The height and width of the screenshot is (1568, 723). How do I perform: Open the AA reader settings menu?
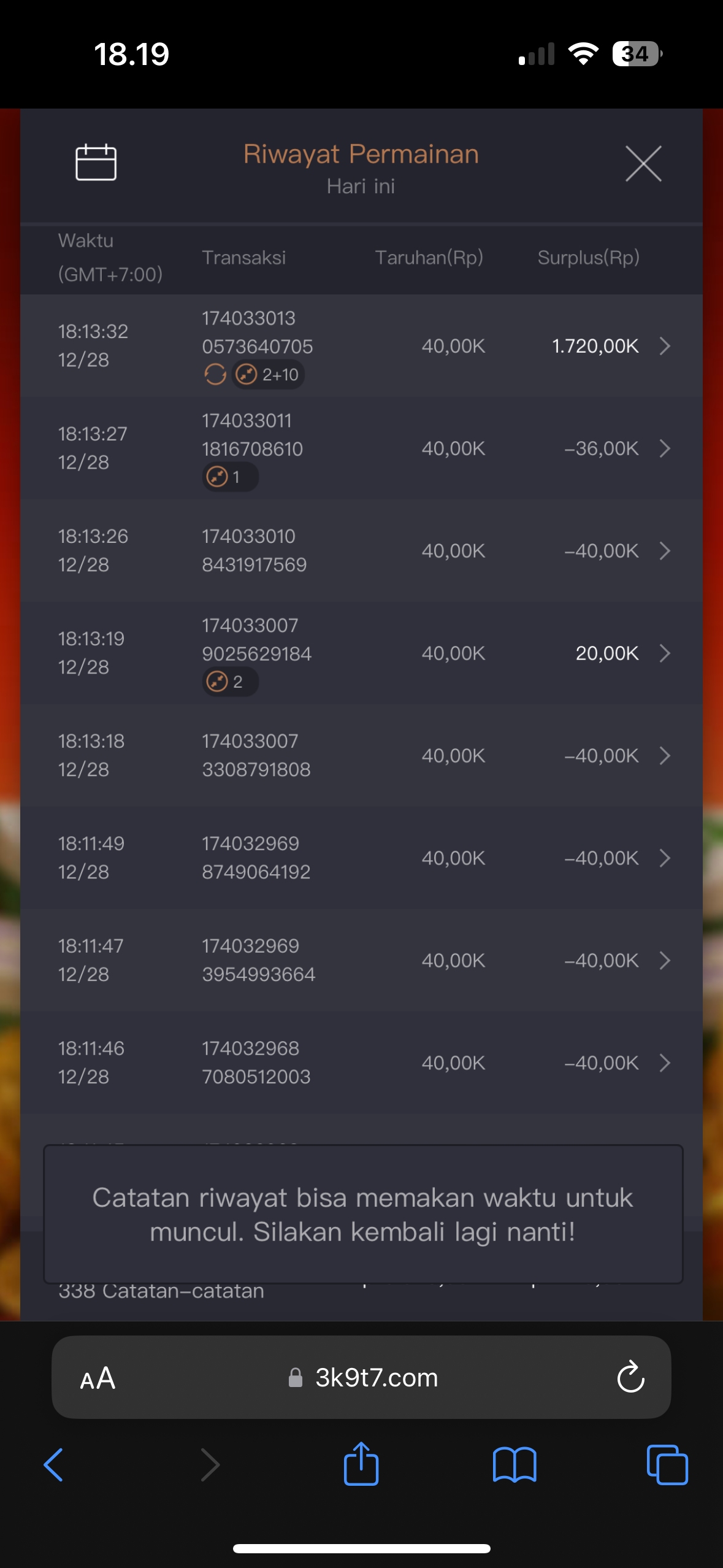tap(98, 1378)
